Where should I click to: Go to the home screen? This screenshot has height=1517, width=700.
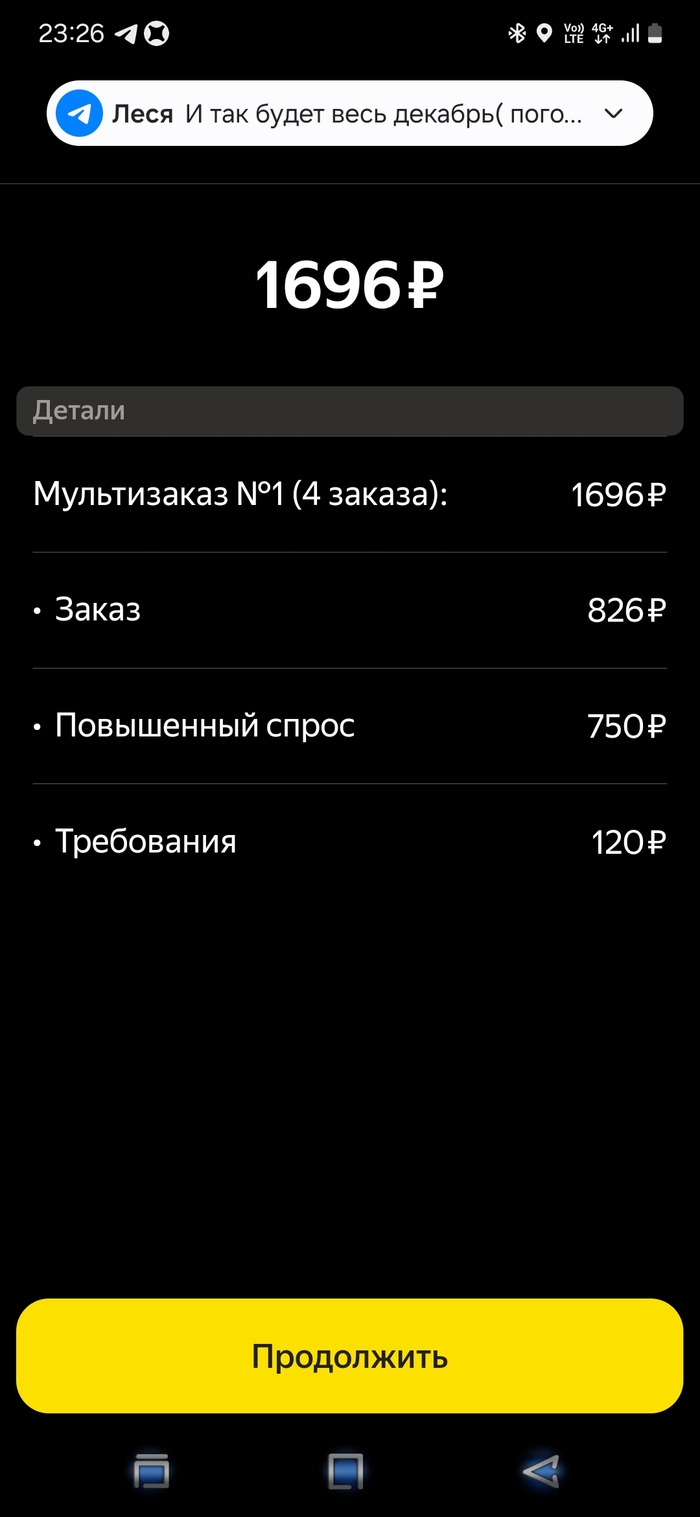pos(345,1471)
